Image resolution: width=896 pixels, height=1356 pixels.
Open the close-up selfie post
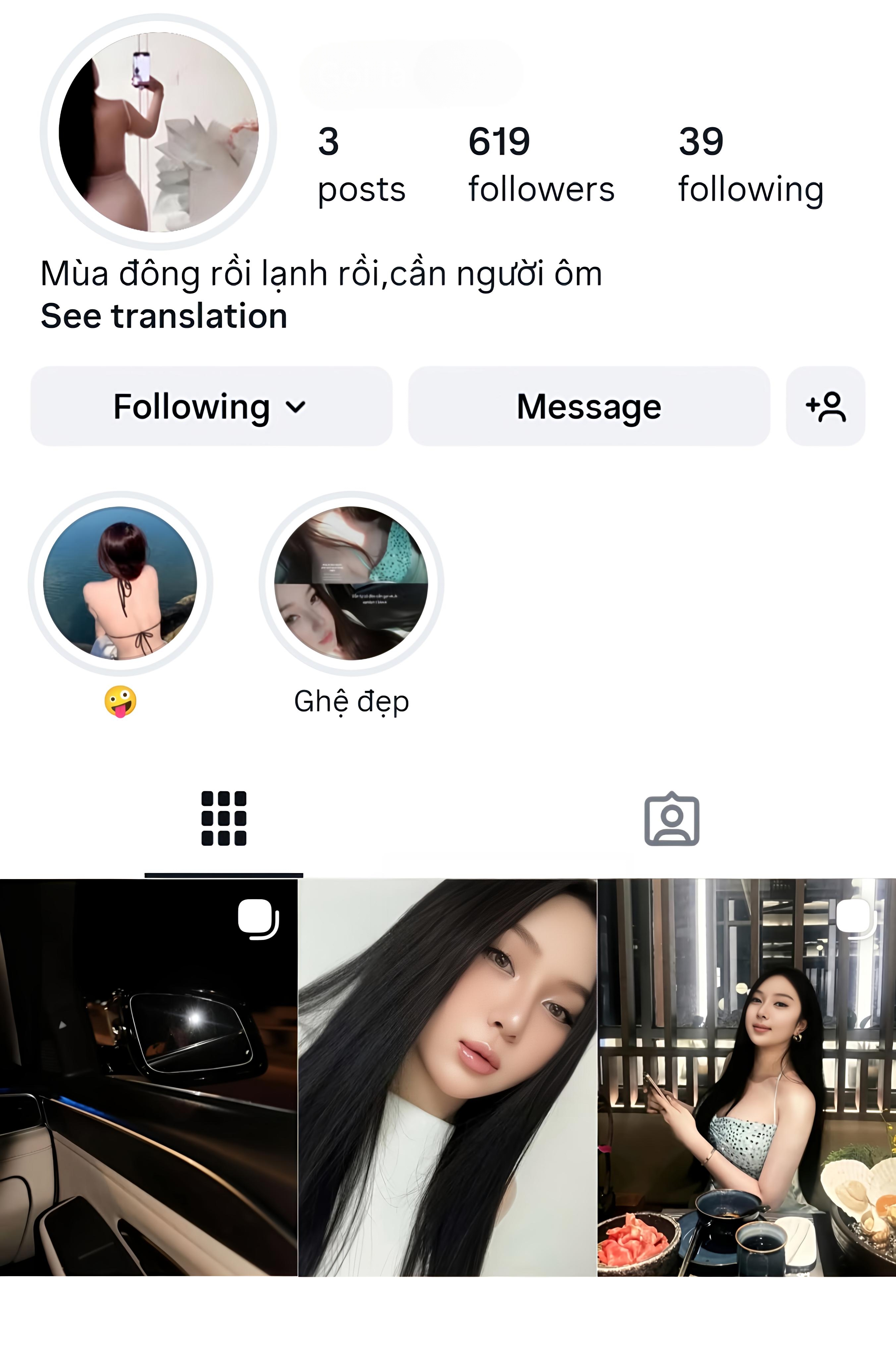pyautogui.click(x=448, y=1077)
